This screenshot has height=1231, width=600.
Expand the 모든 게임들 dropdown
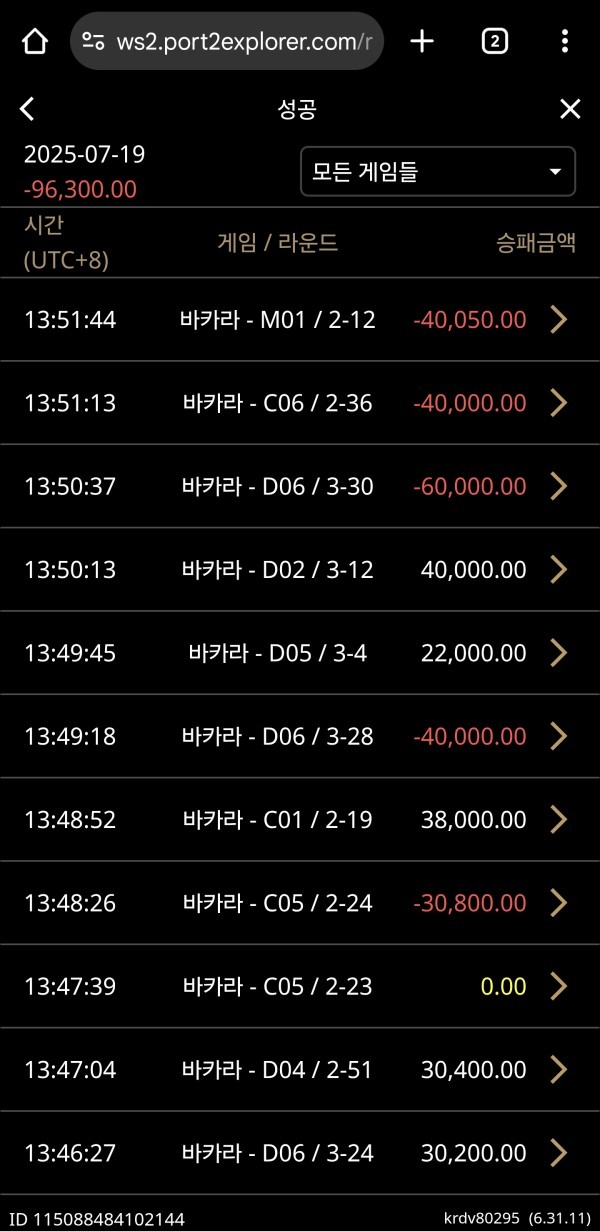tap(438, 171)
